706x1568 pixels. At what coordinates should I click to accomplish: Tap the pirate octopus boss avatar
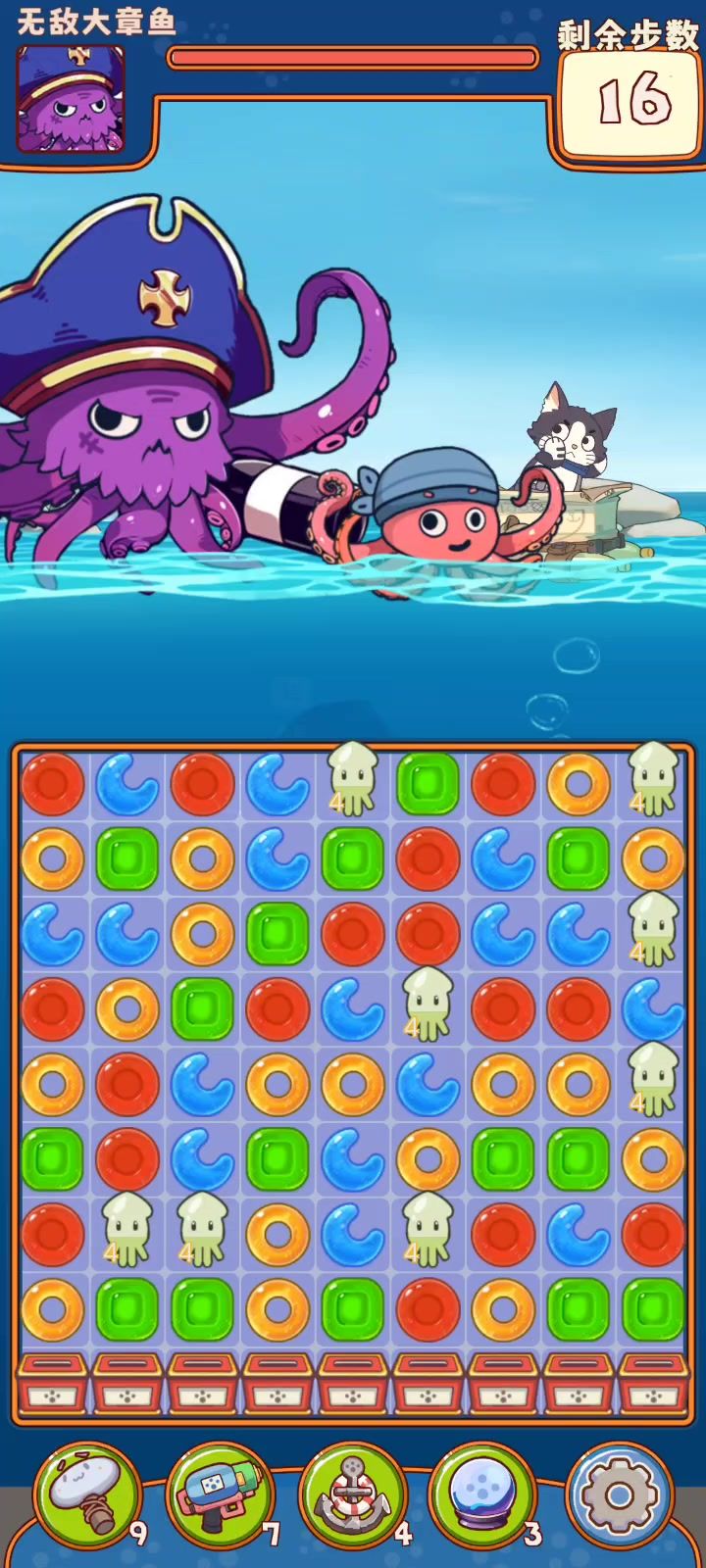pos(71,98)
